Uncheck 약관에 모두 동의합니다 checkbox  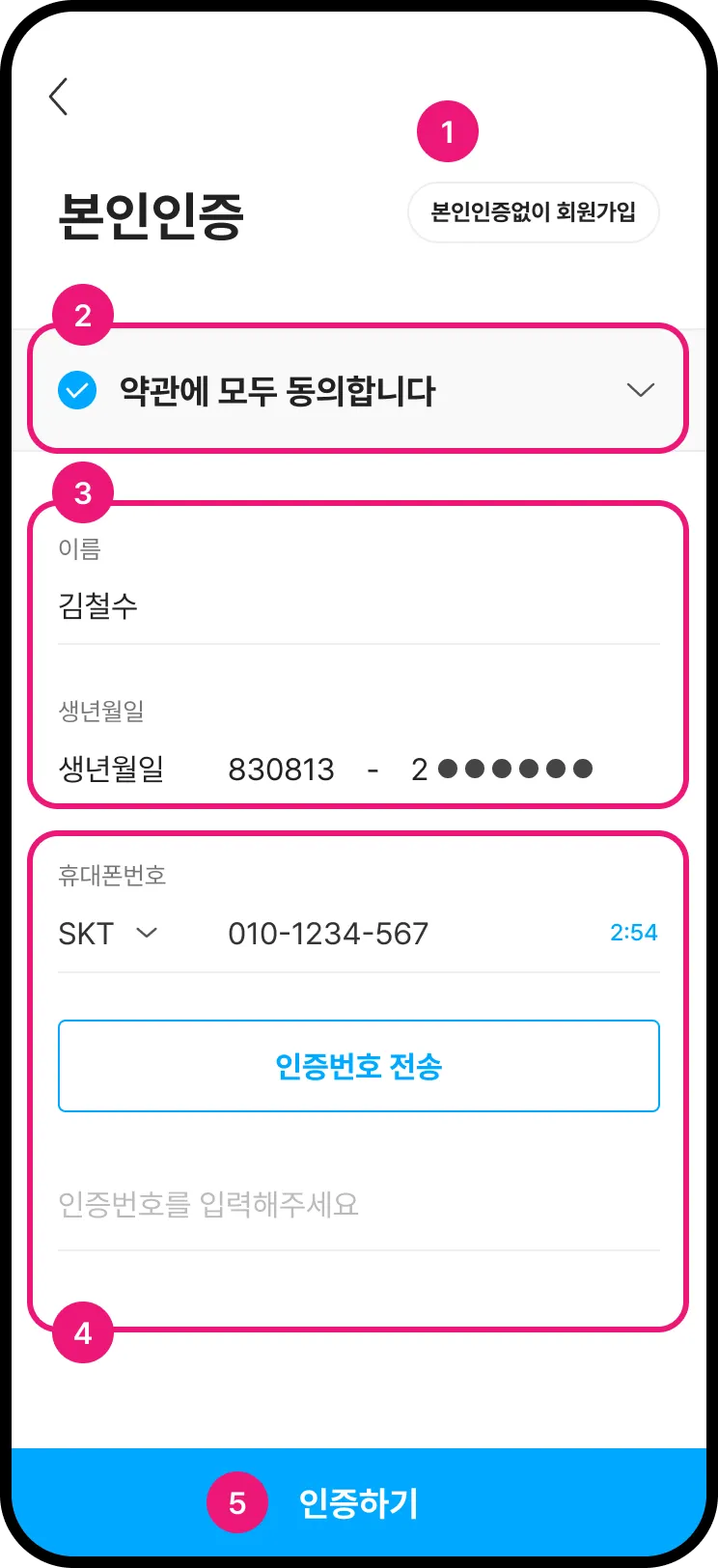click(x=77, y=391)
